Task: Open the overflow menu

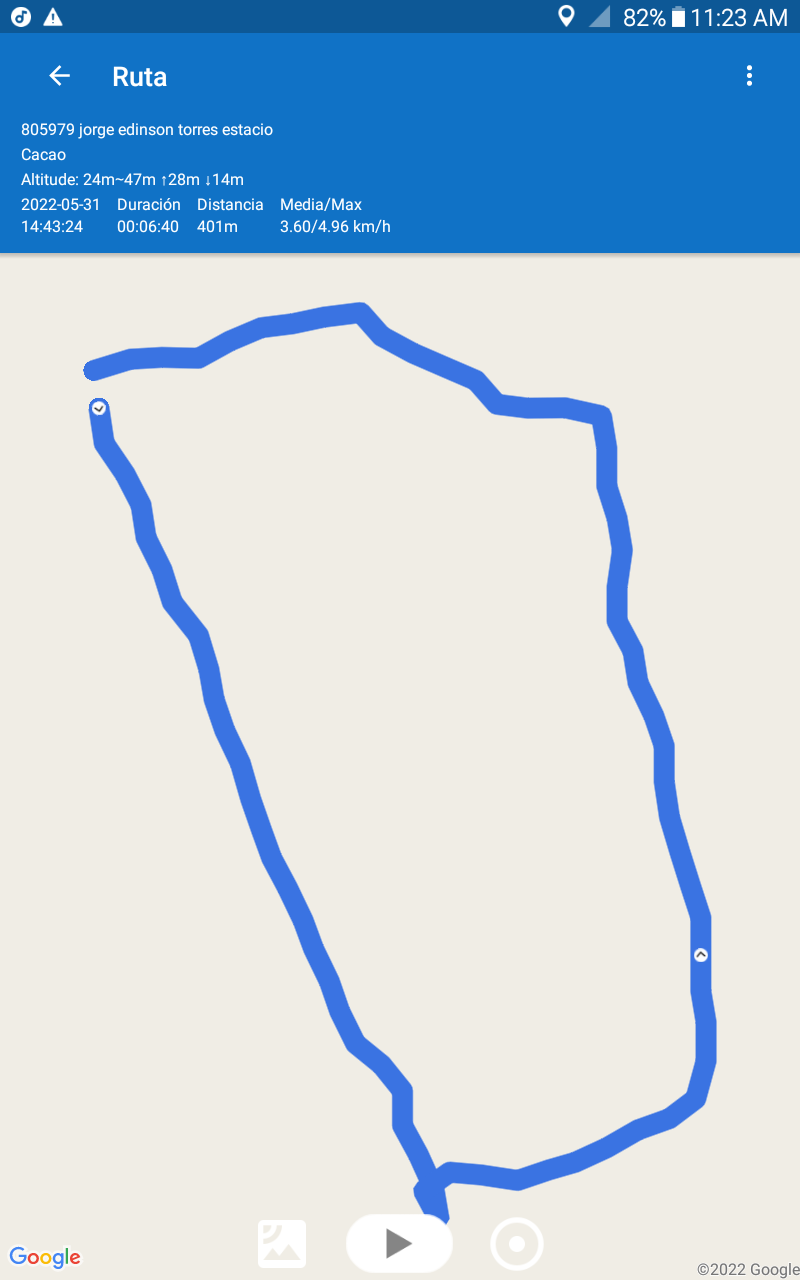Action: pos(749,76)
